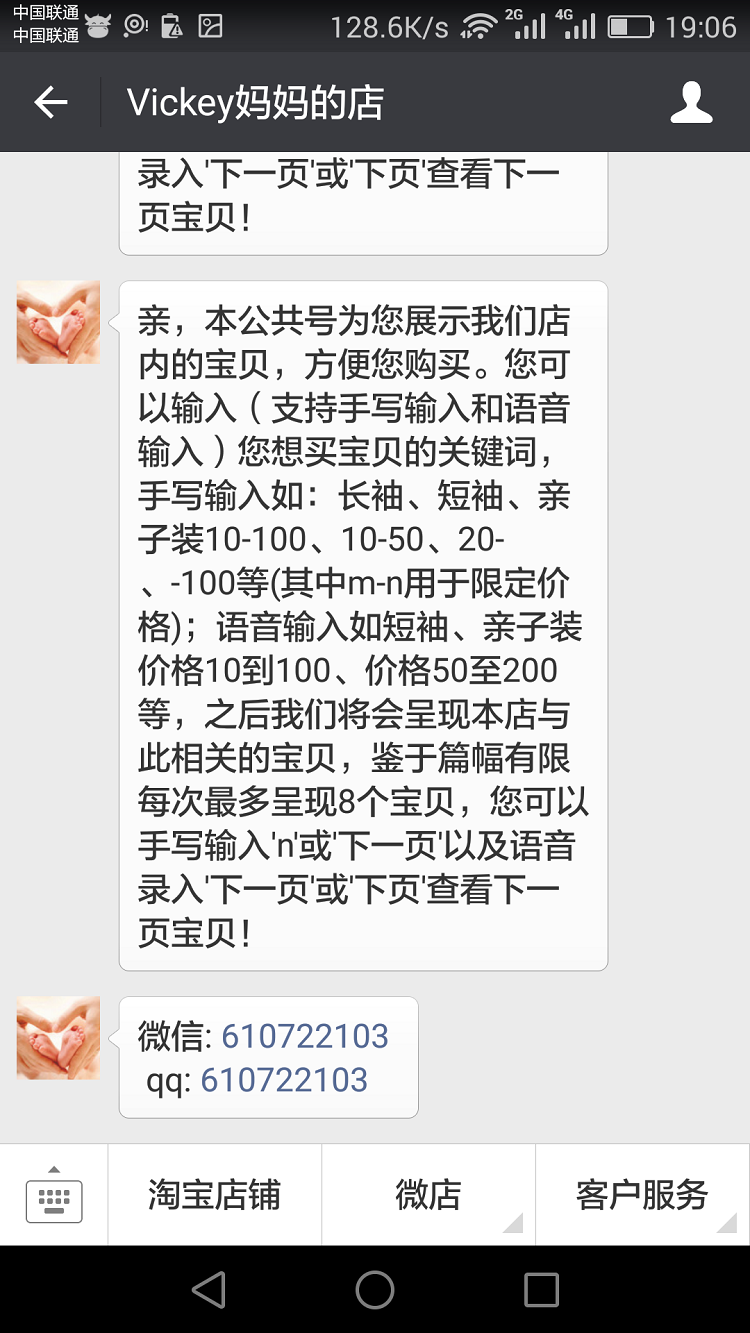Open the account profile icon
The height and width of the screenshot is (1333, 750).
pos(691,103)
